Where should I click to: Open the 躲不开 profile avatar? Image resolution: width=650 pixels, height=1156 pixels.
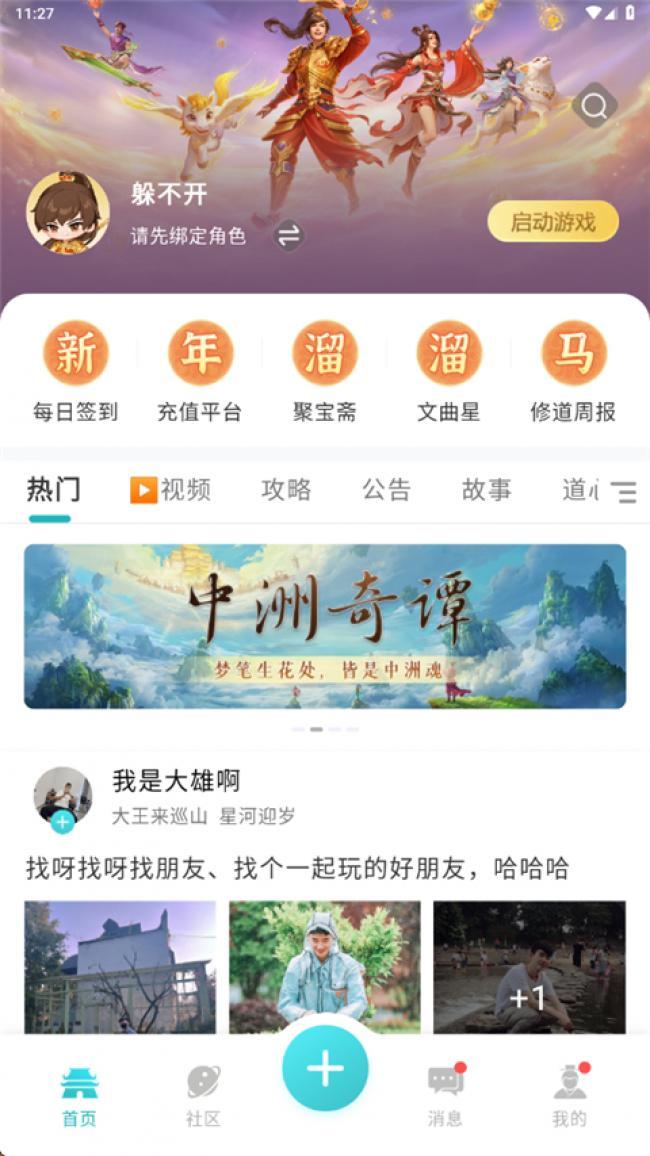[x=68, y=212]
